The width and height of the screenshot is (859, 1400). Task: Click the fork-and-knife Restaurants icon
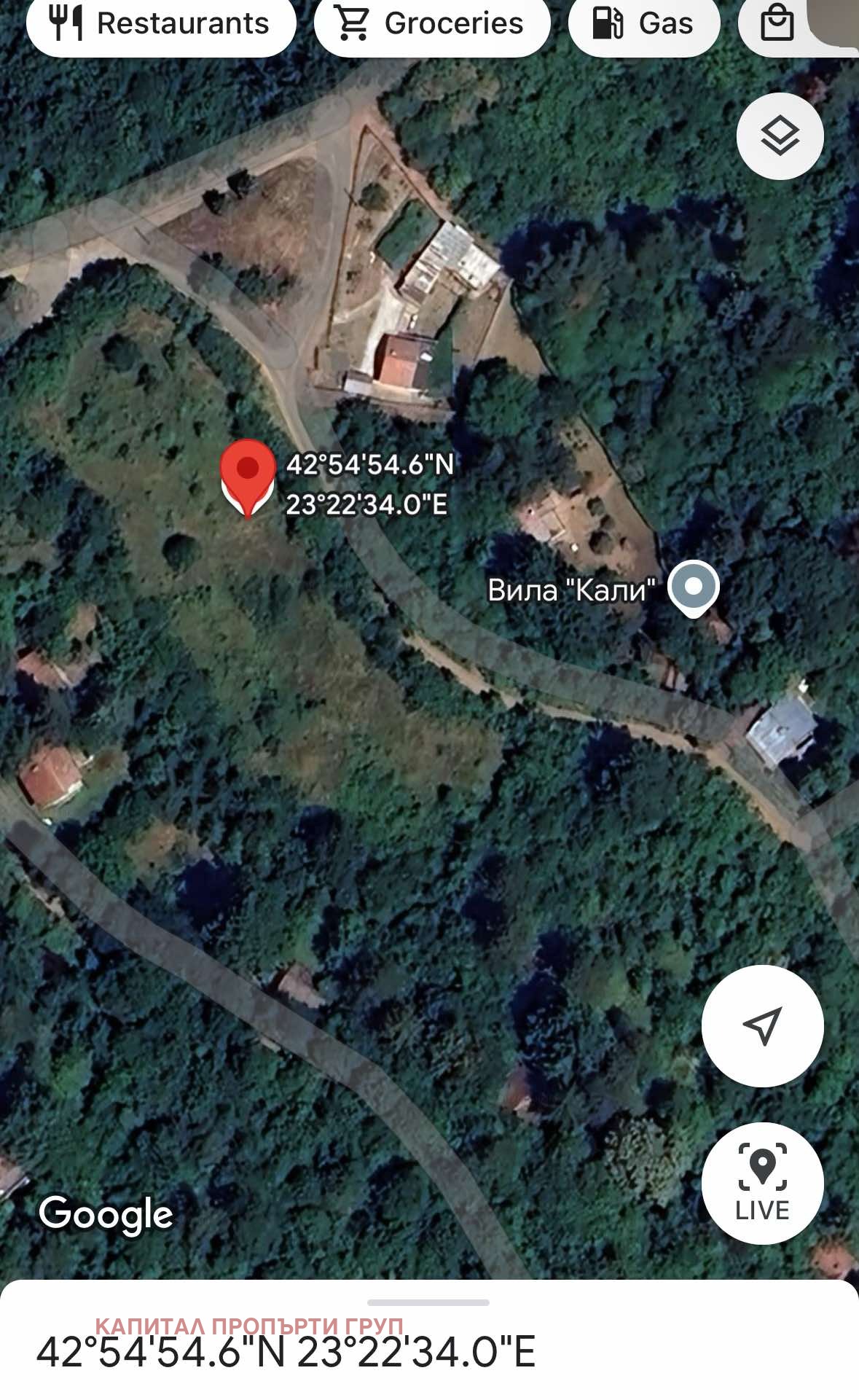coord(64,23)
